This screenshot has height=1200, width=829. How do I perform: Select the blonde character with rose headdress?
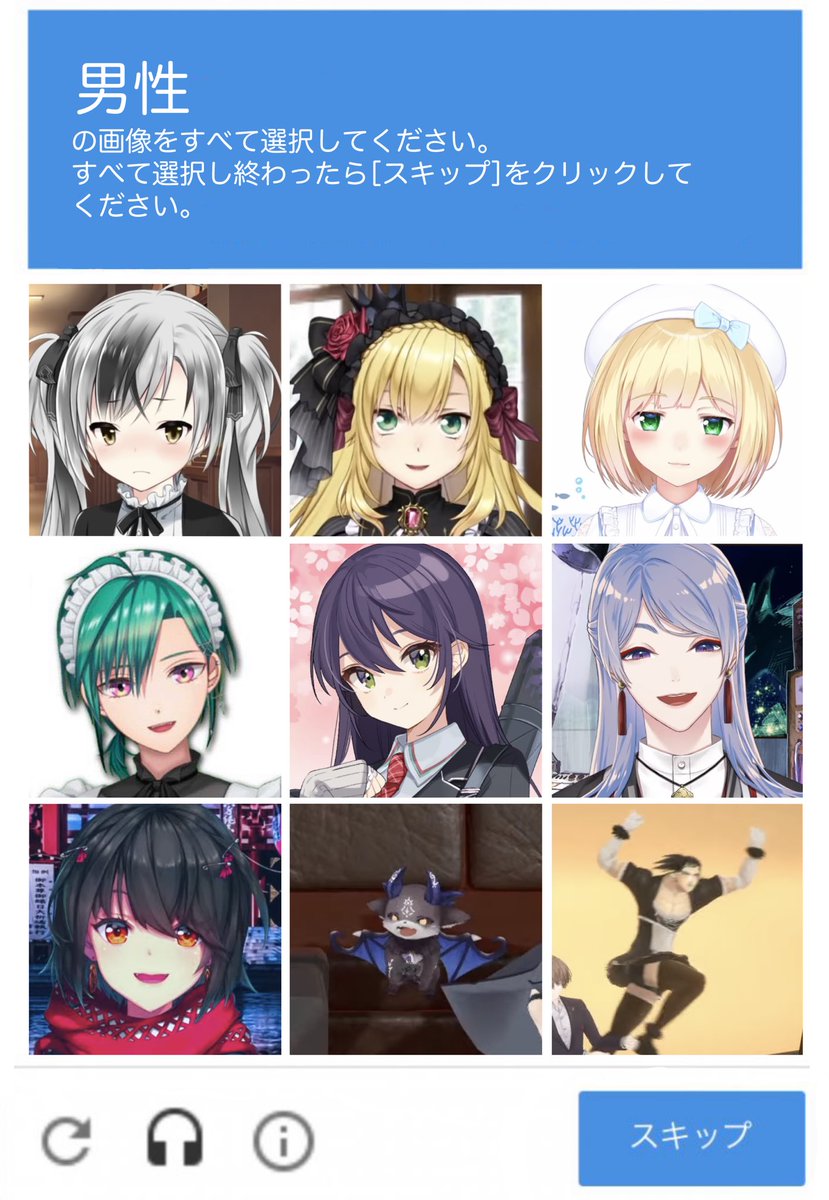(416, 410)
